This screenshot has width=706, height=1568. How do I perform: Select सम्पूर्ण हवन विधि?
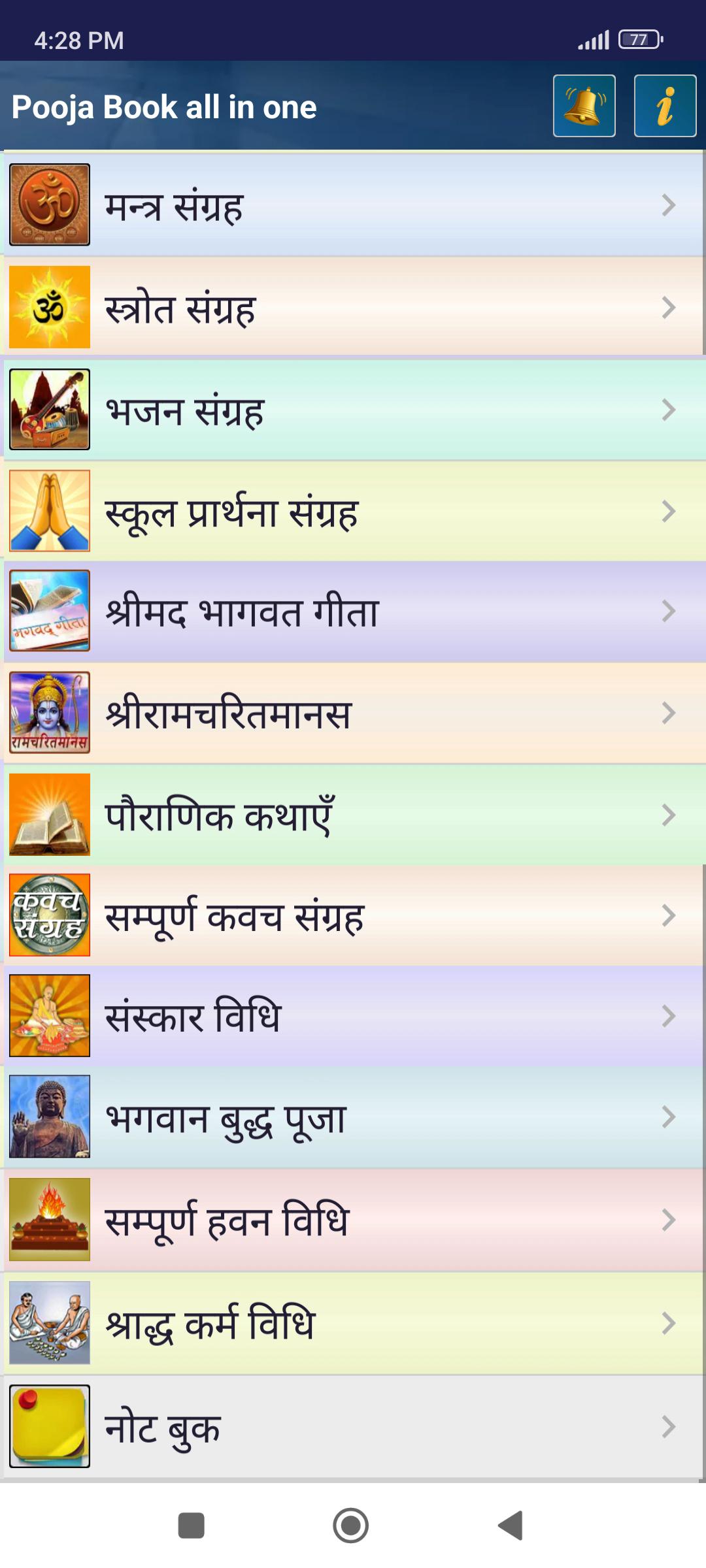[x=353, y=1220]
